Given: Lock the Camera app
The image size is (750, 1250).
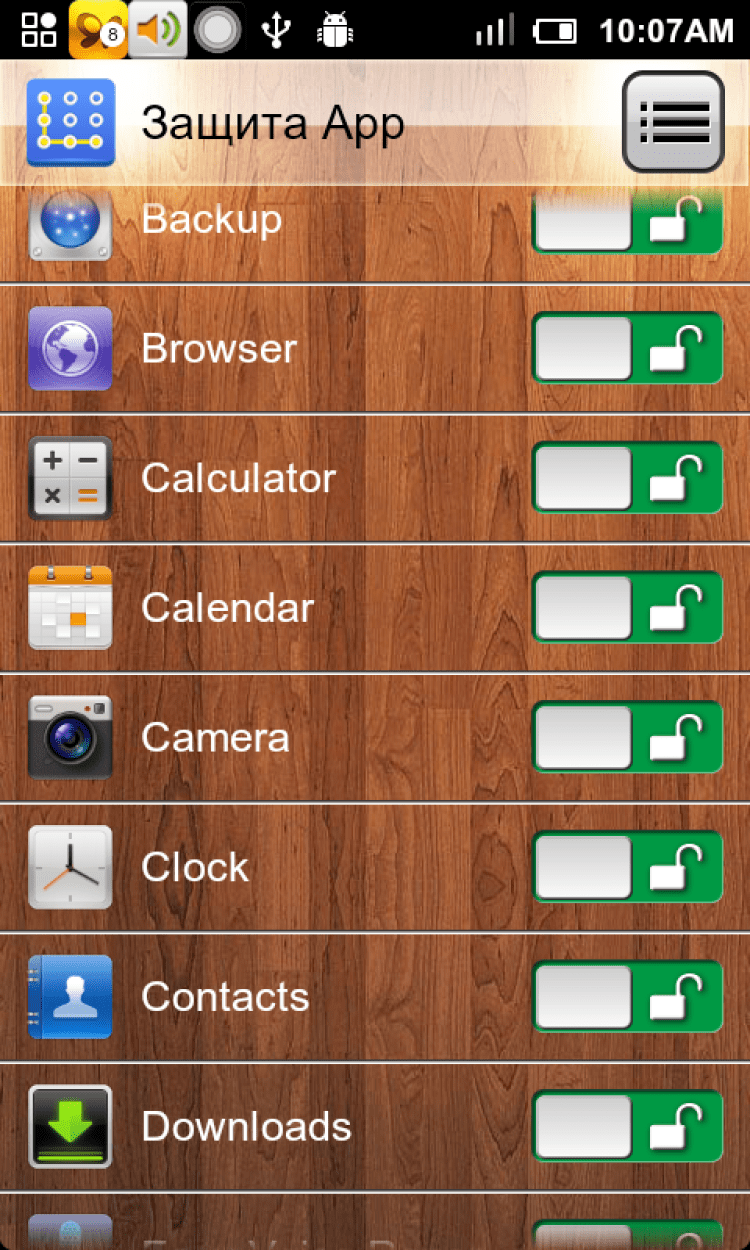Looking at the screenshot, I should point(627,737).
